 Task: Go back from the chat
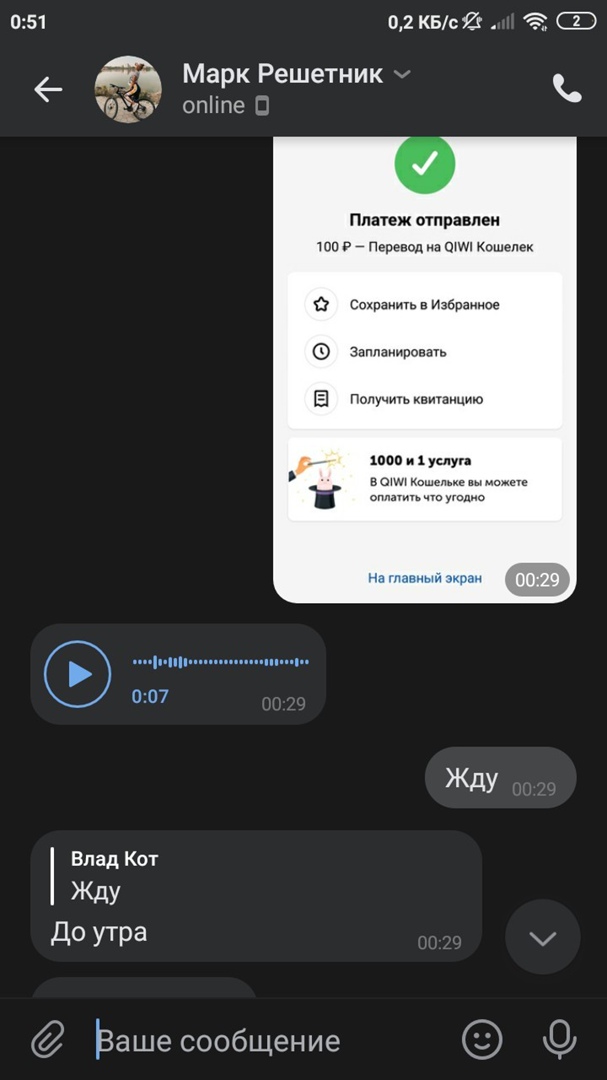(48, 90)
